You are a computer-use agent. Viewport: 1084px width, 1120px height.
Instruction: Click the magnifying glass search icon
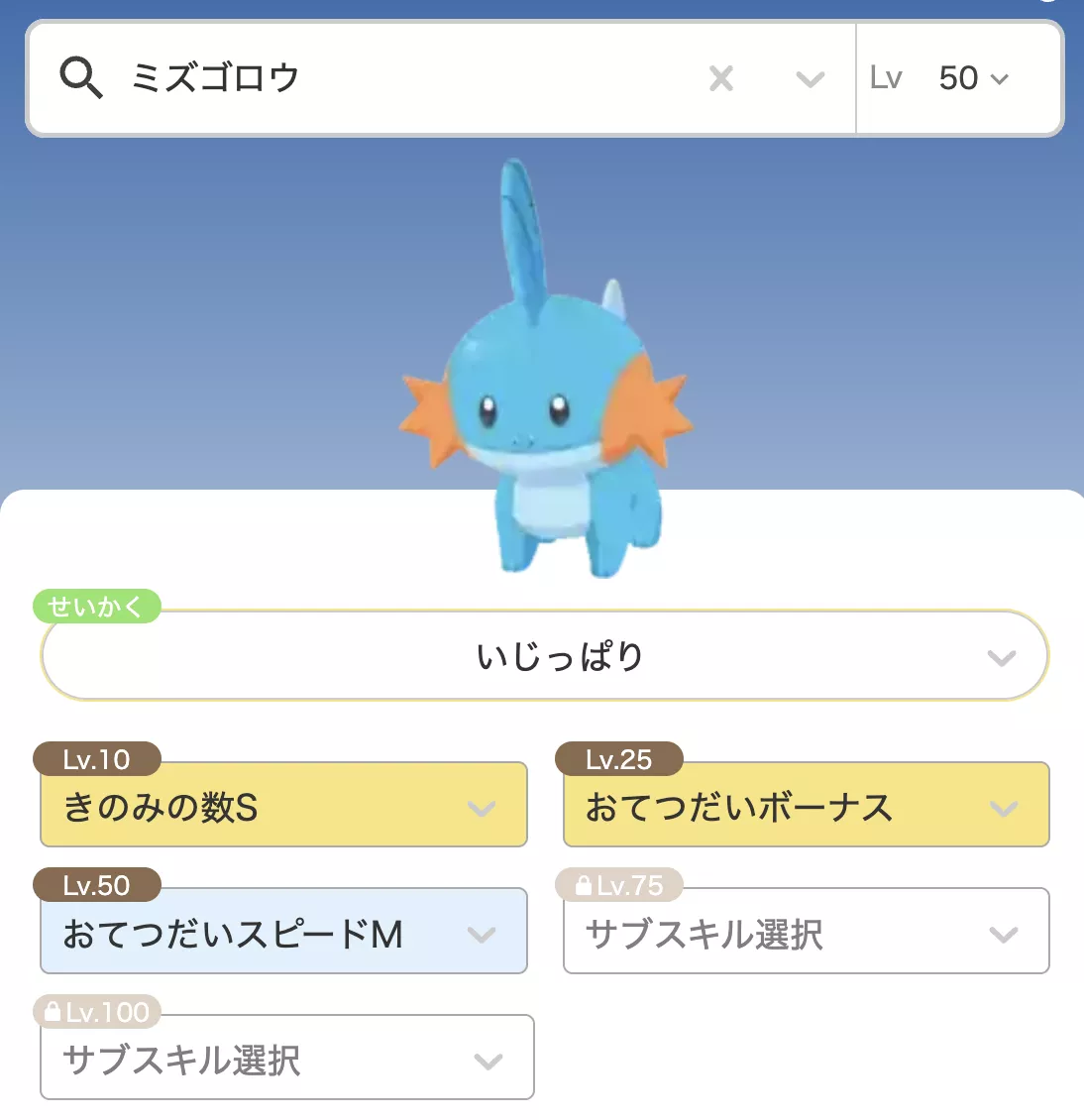click(82, 78)
